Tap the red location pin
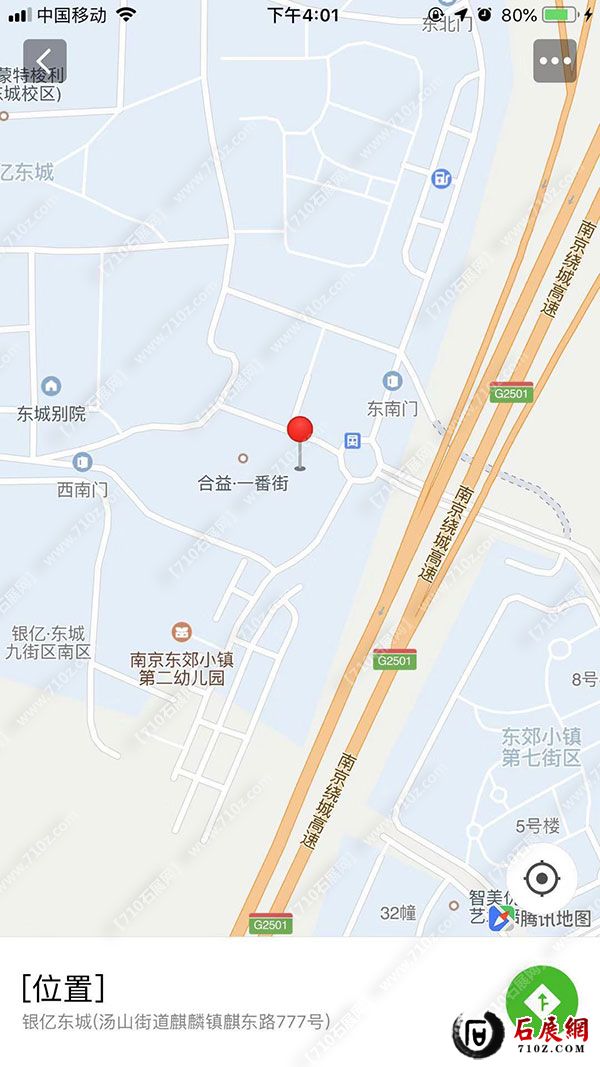Viewport: 600px width, 1067px height. click(x=300, y=432)
